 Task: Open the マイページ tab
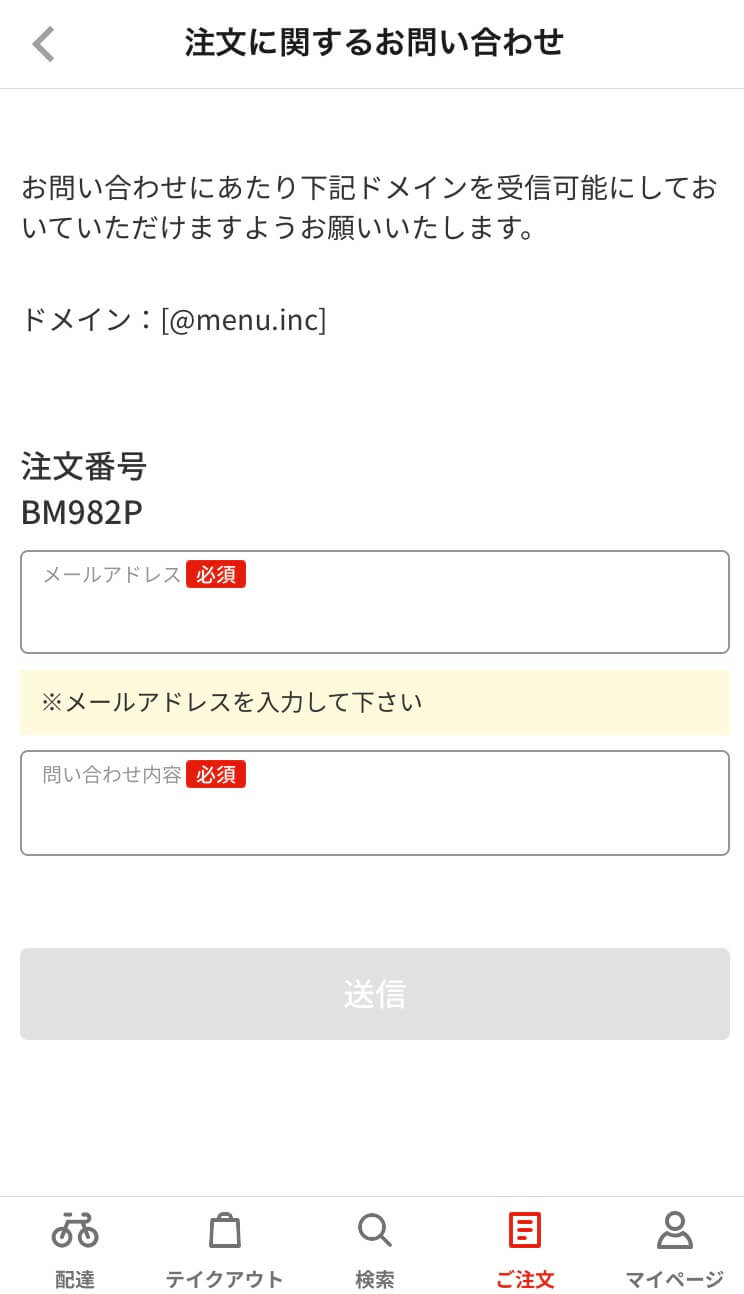point(674,1249)
